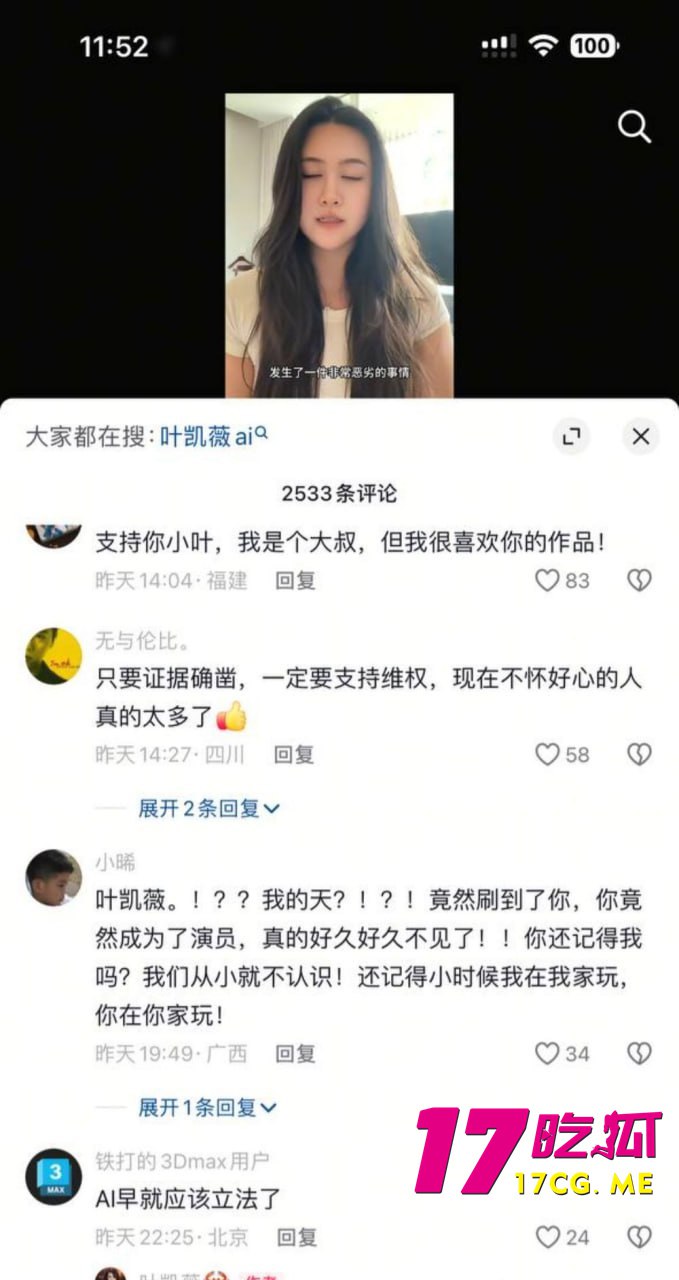Reply to the 支持你小叶 comment
679x1280 pixels.
click(295, 581)
